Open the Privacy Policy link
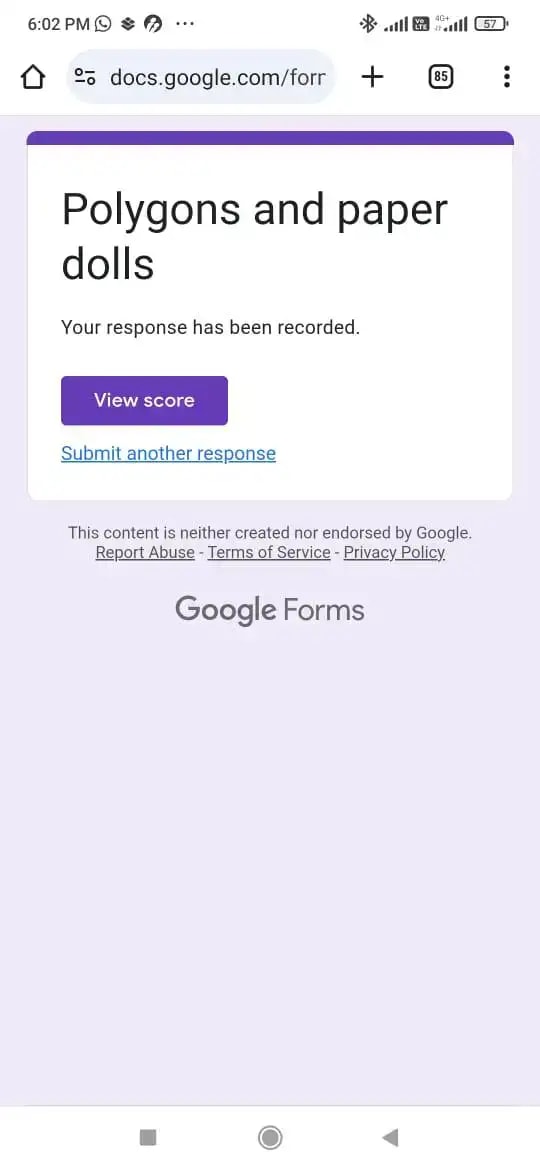The image size is (540, 1170). pyautogui.click(x=394, y=552)
